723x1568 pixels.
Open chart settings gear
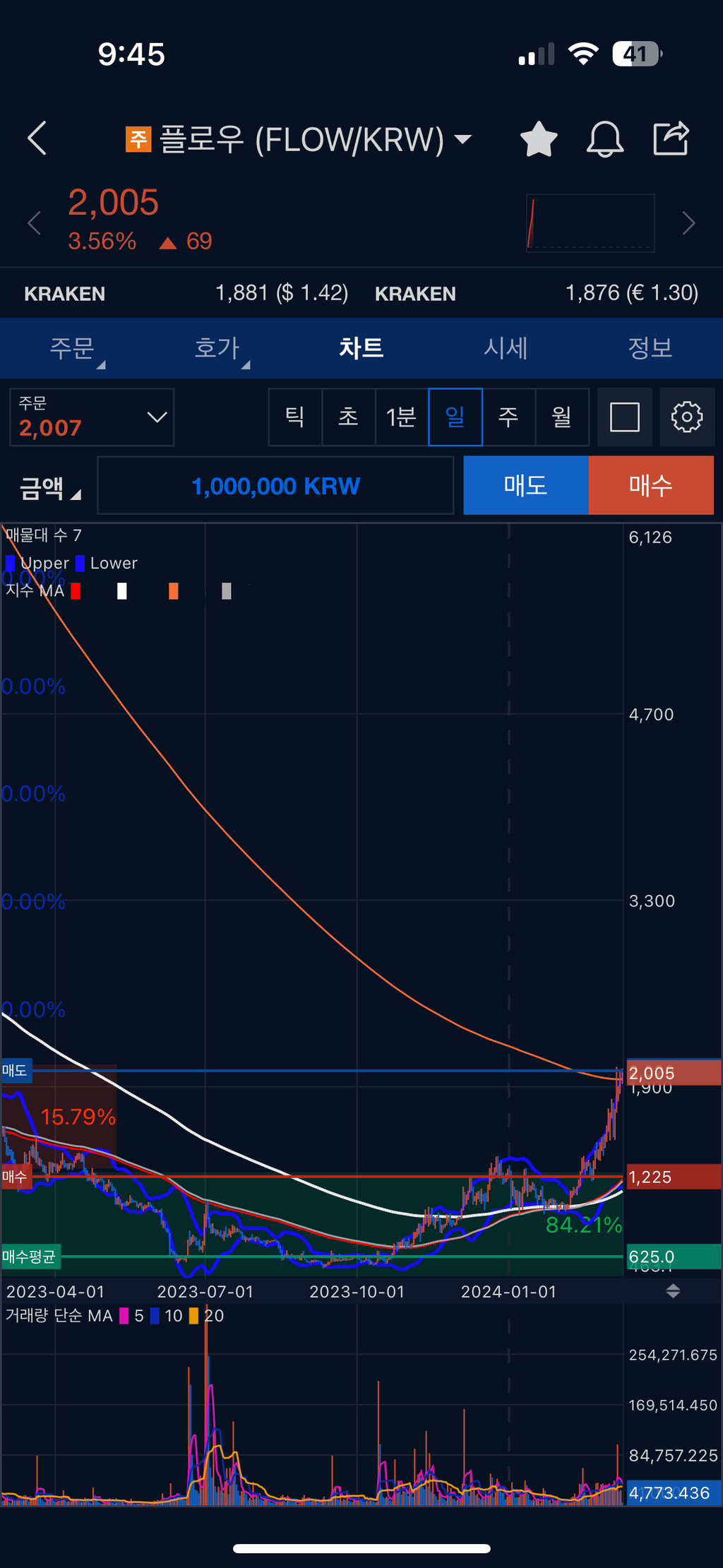click(x=686, y=417)
